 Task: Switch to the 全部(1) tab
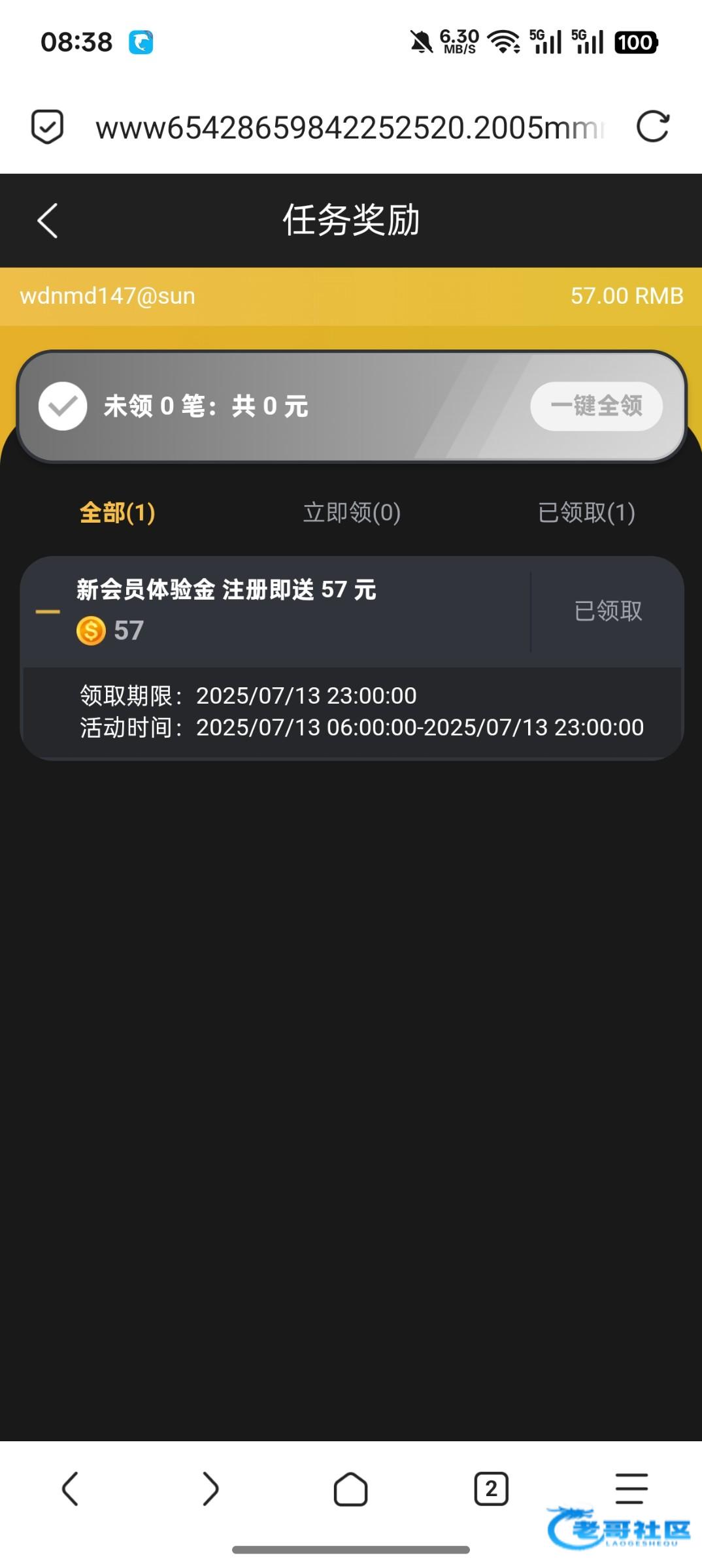[117, 512]
